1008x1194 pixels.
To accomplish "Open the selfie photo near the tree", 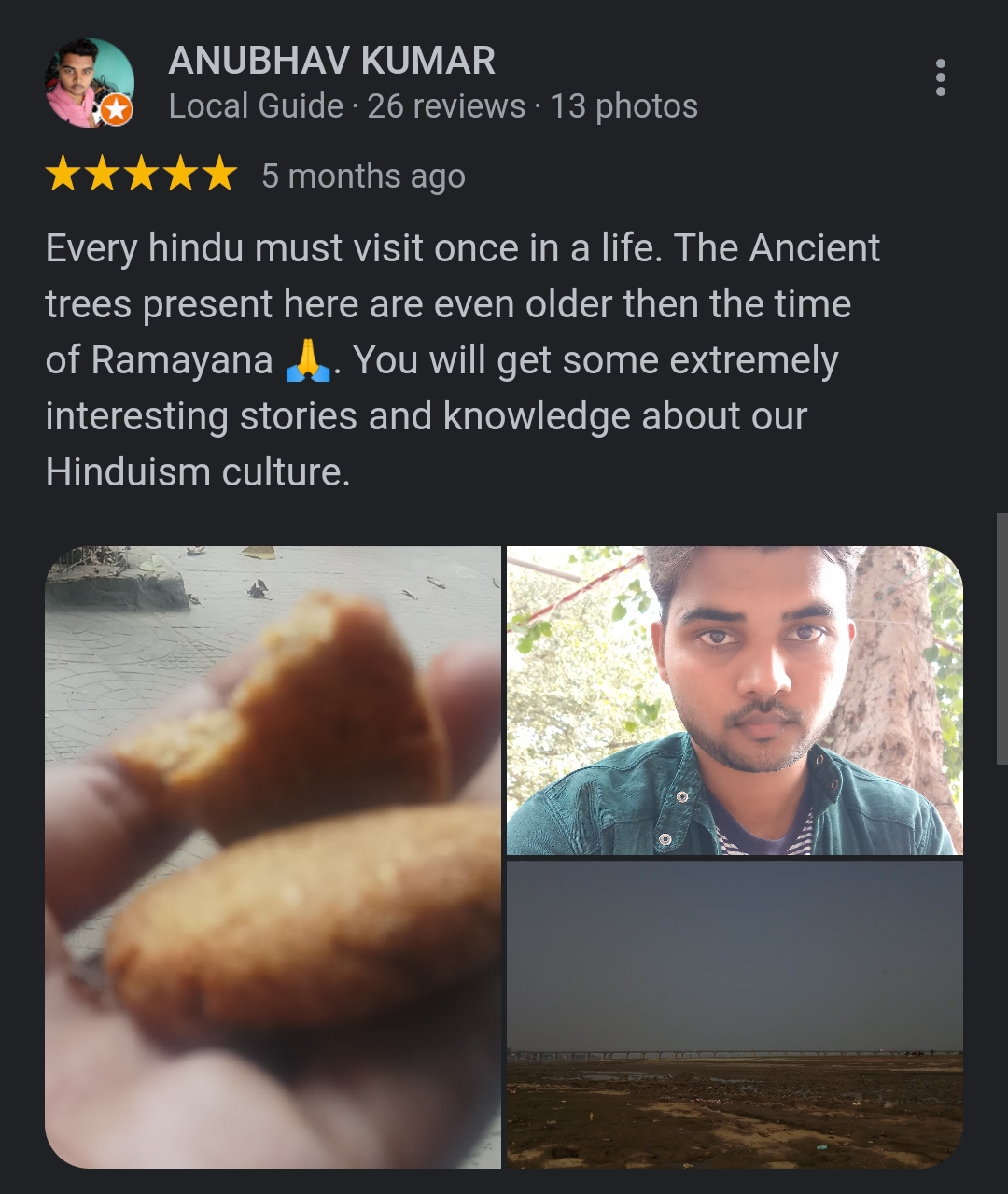I will [735, 700].
